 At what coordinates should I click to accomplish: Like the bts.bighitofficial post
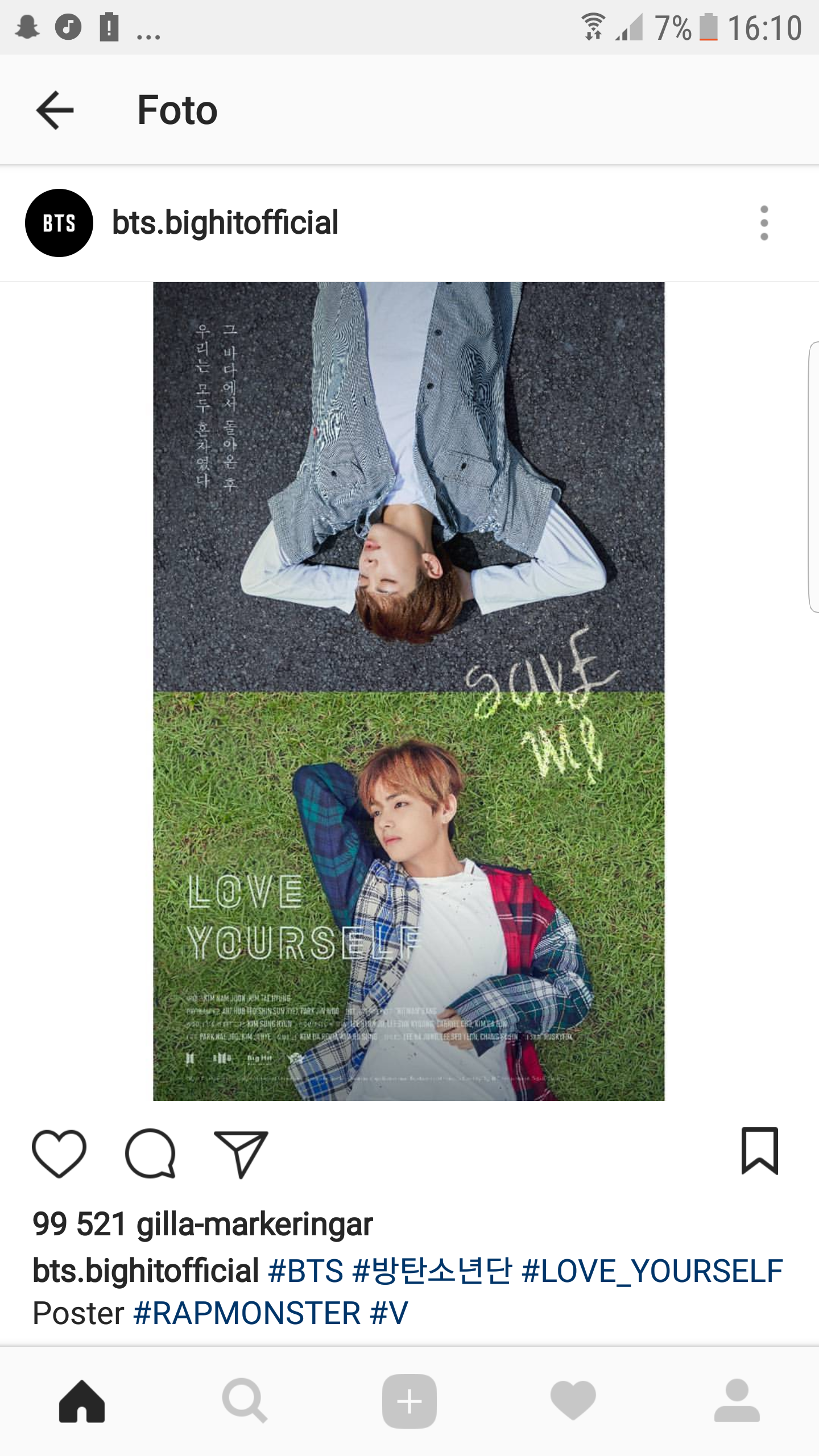pos(59,1153)
